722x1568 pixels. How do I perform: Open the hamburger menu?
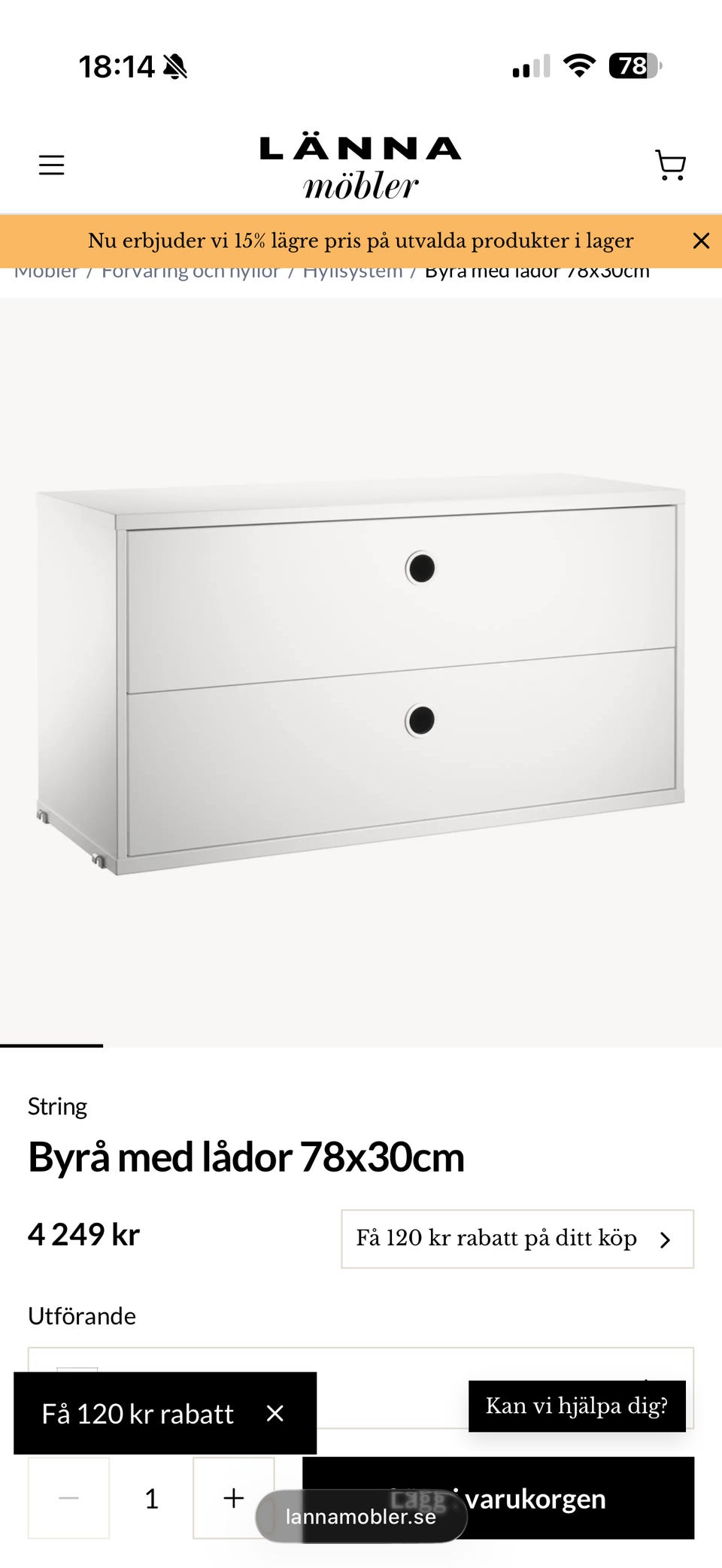click(51, 165)
